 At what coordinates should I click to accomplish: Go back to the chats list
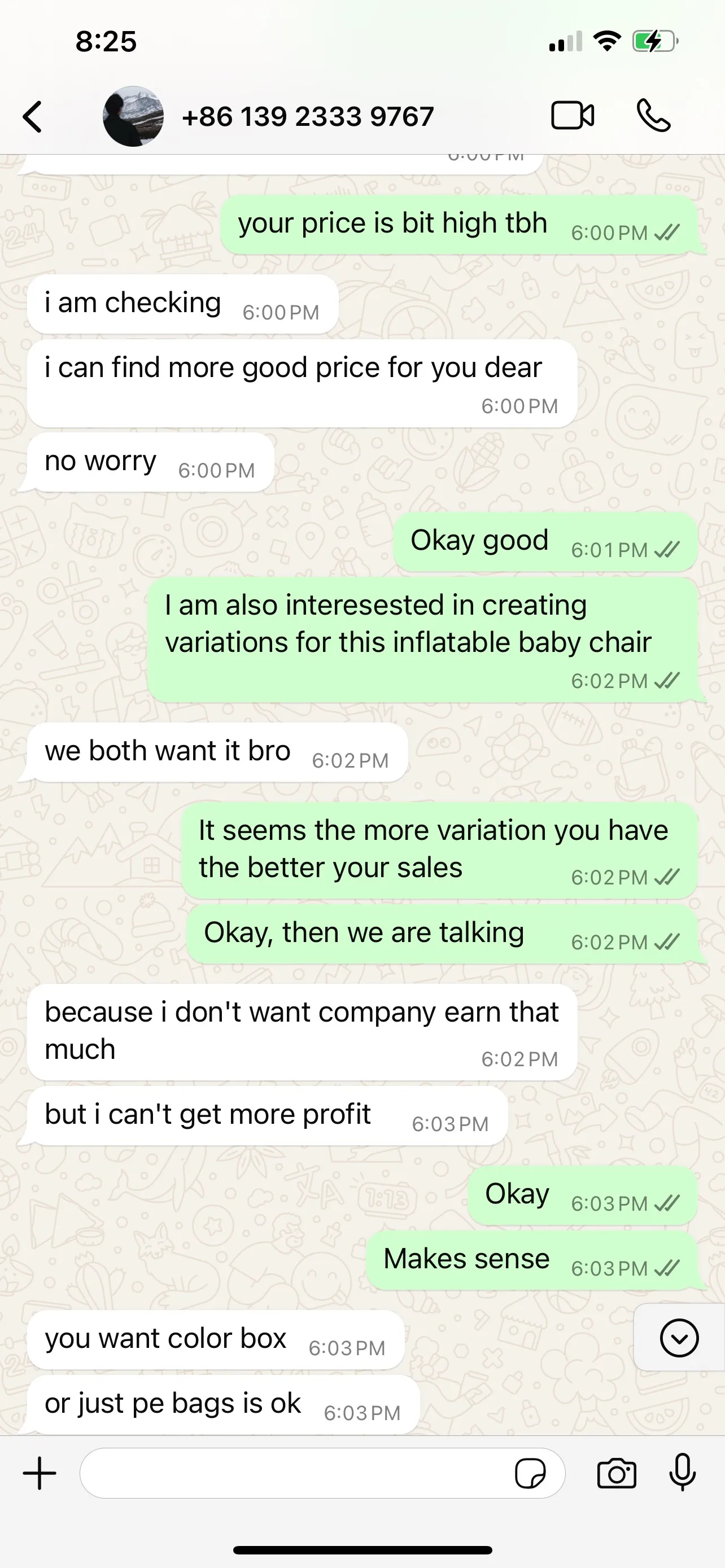click(33, 116)
